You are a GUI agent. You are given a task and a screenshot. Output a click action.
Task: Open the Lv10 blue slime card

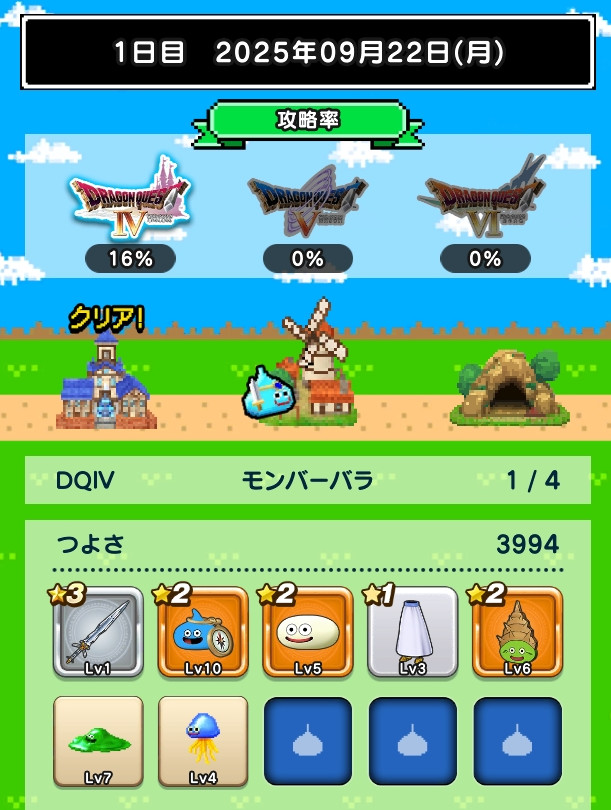pyautogui.click(x=202, y=632)
